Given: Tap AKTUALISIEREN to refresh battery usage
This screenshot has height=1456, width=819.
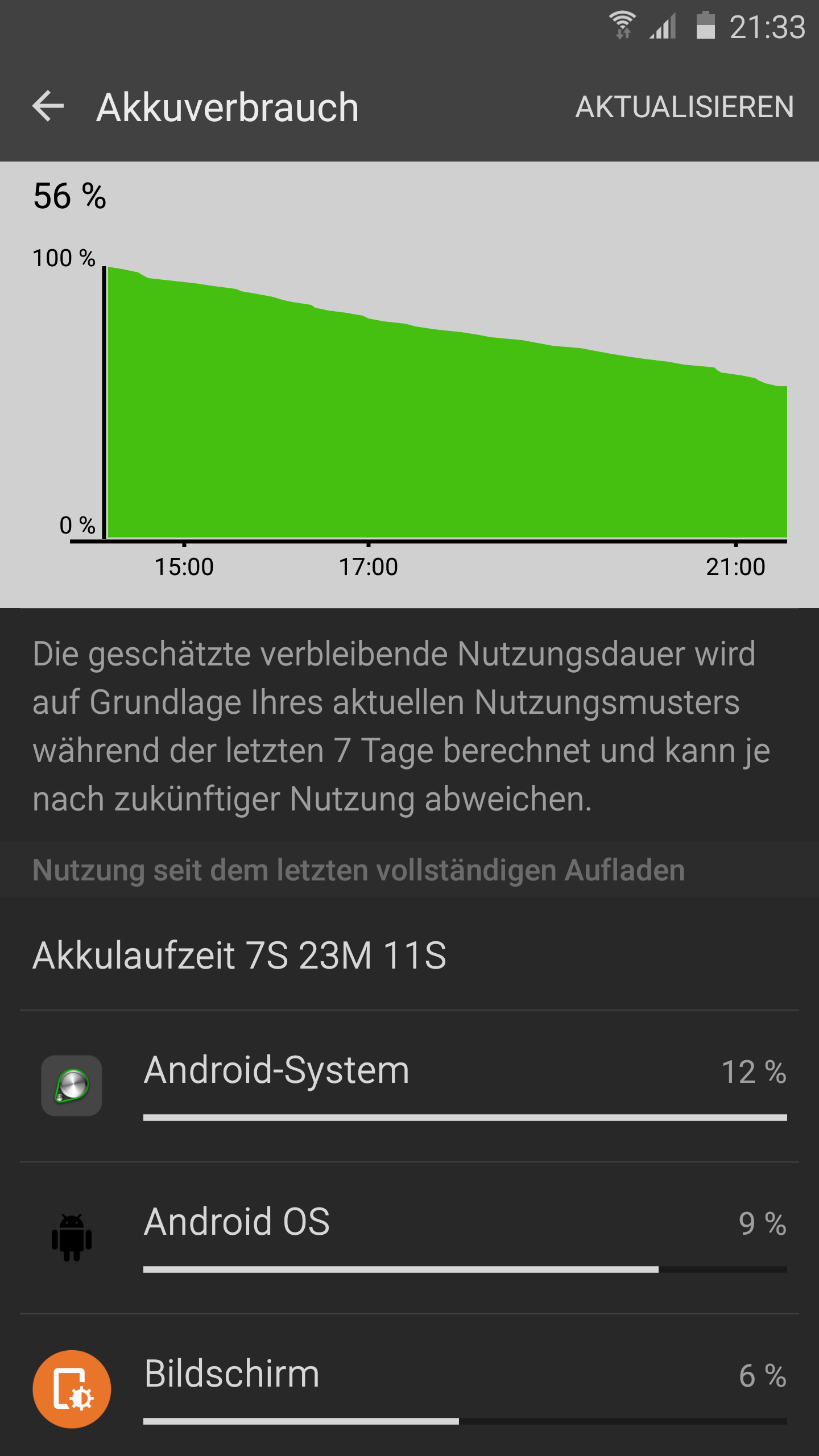Looking at the screenshot, I should 685,107.
